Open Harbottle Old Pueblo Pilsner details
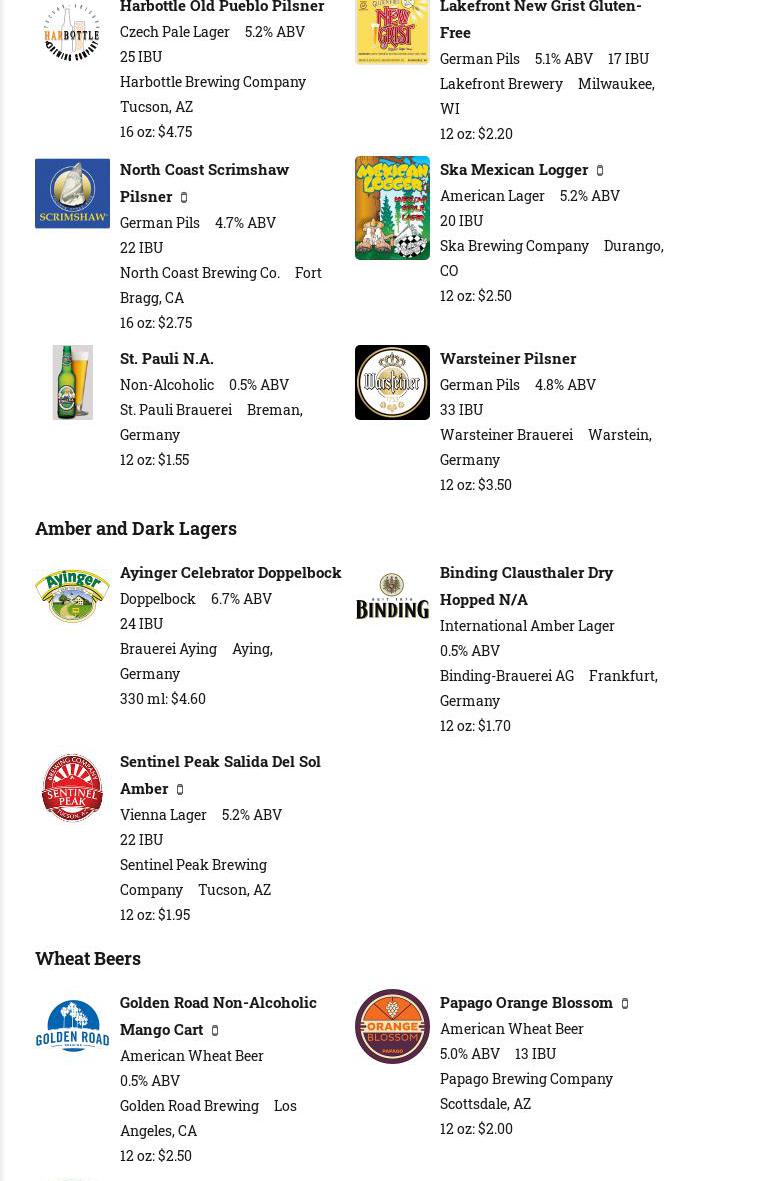 [222, 7]
